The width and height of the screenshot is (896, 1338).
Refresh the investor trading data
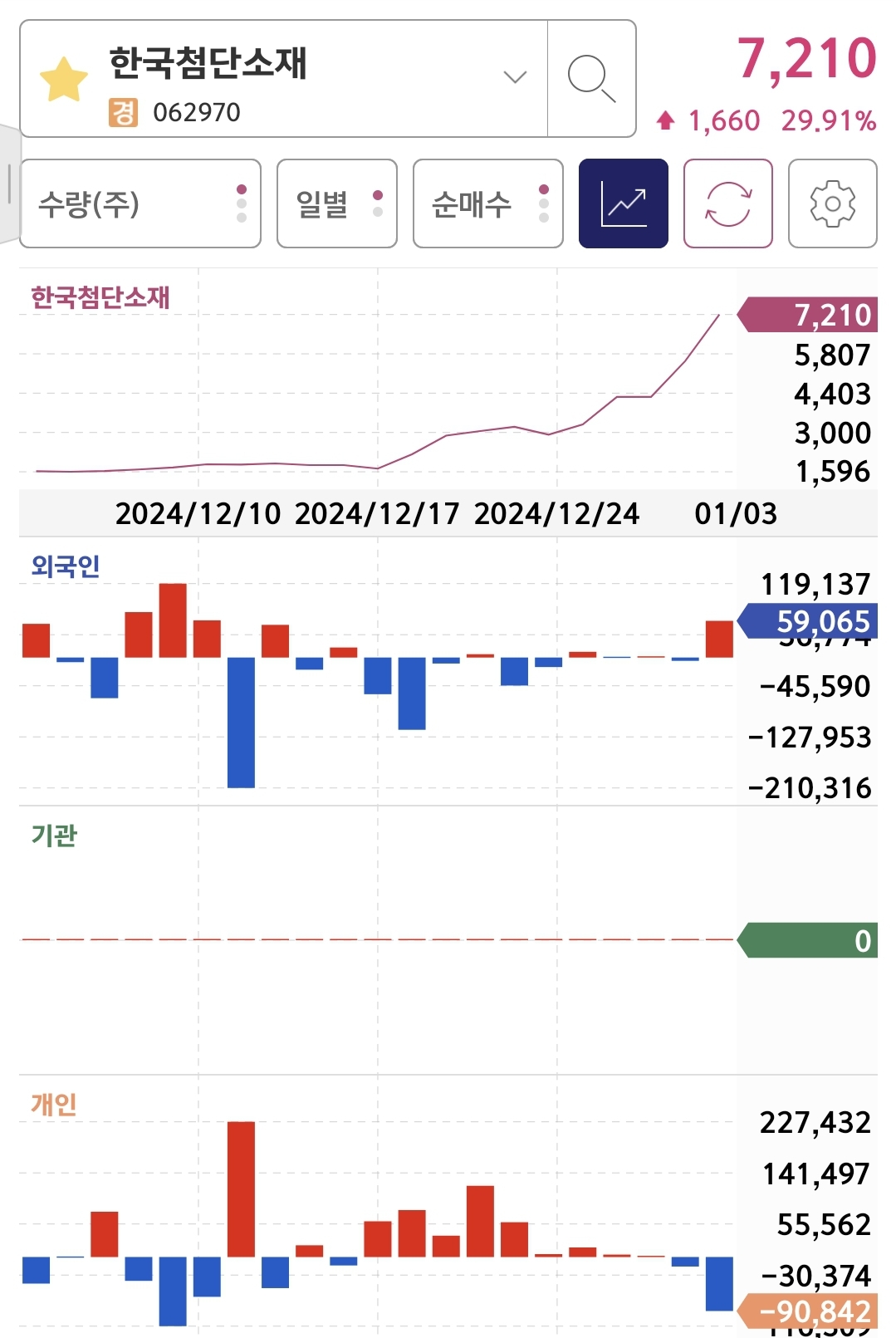728,203
